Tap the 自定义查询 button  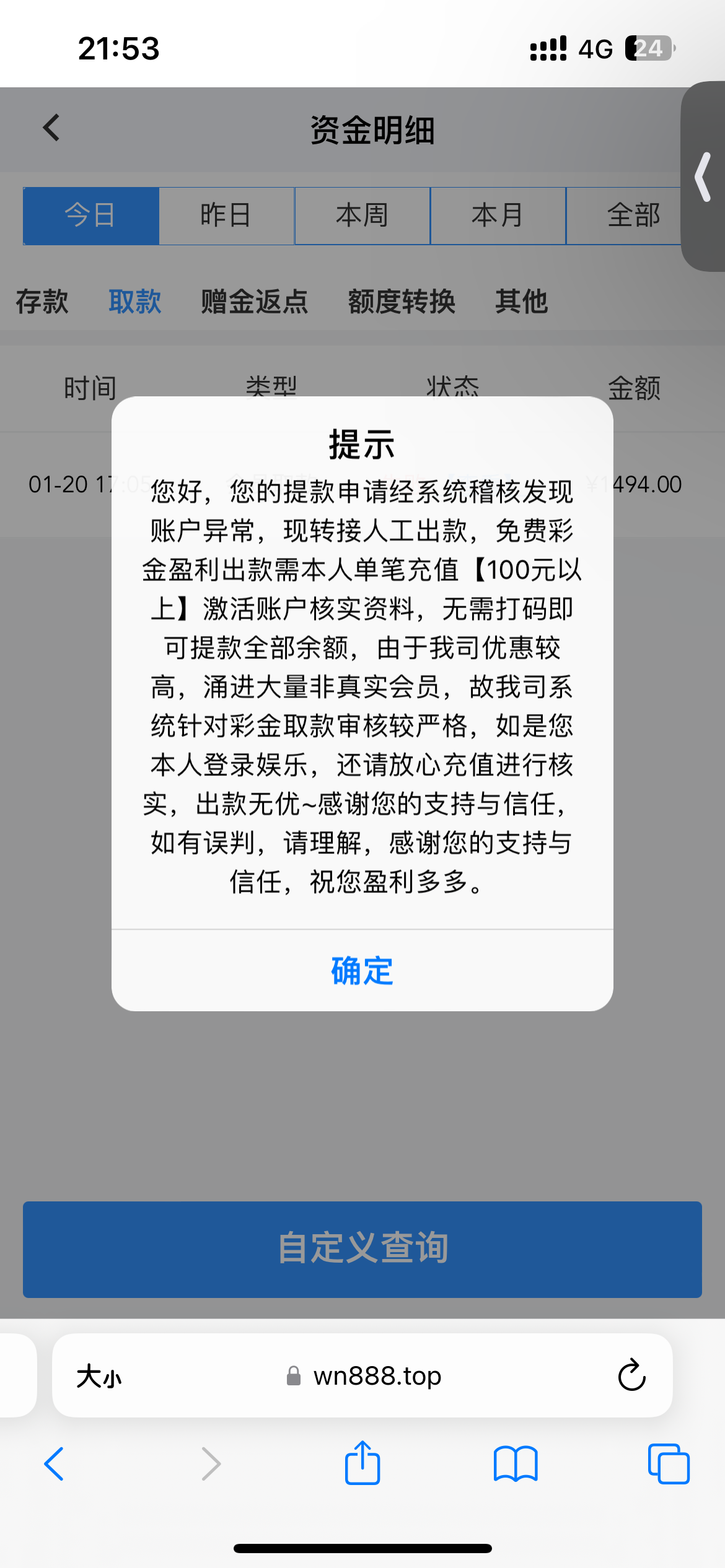(x=362, y=1248)
